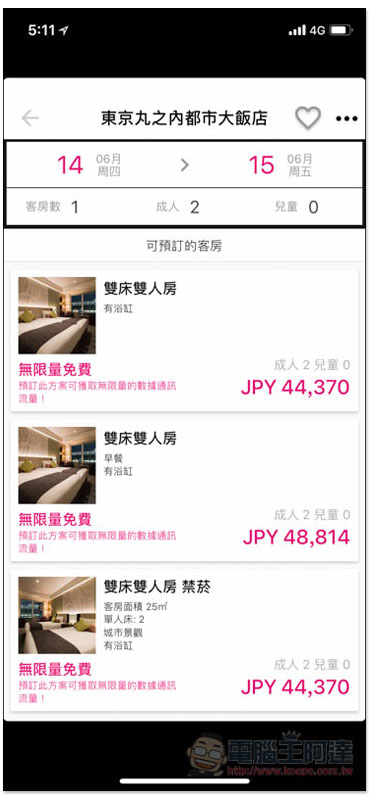Change check-in date 14 周四
This screenshot has width=369, height=800.
[x=89, y=165]
